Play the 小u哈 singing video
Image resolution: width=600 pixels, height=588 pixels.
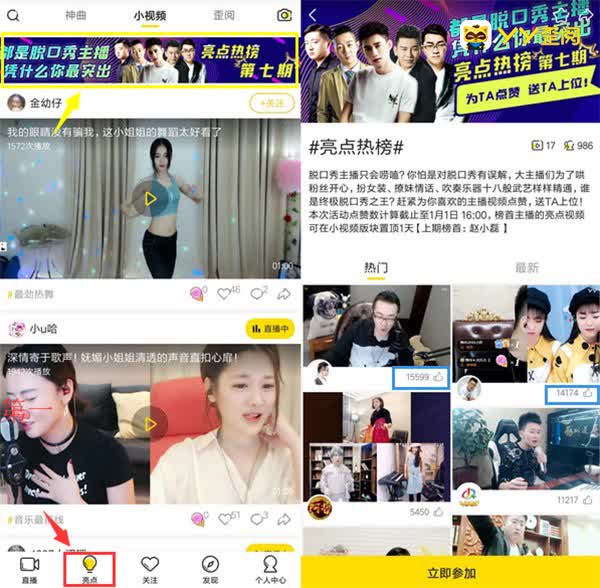[x=150, y=423]
